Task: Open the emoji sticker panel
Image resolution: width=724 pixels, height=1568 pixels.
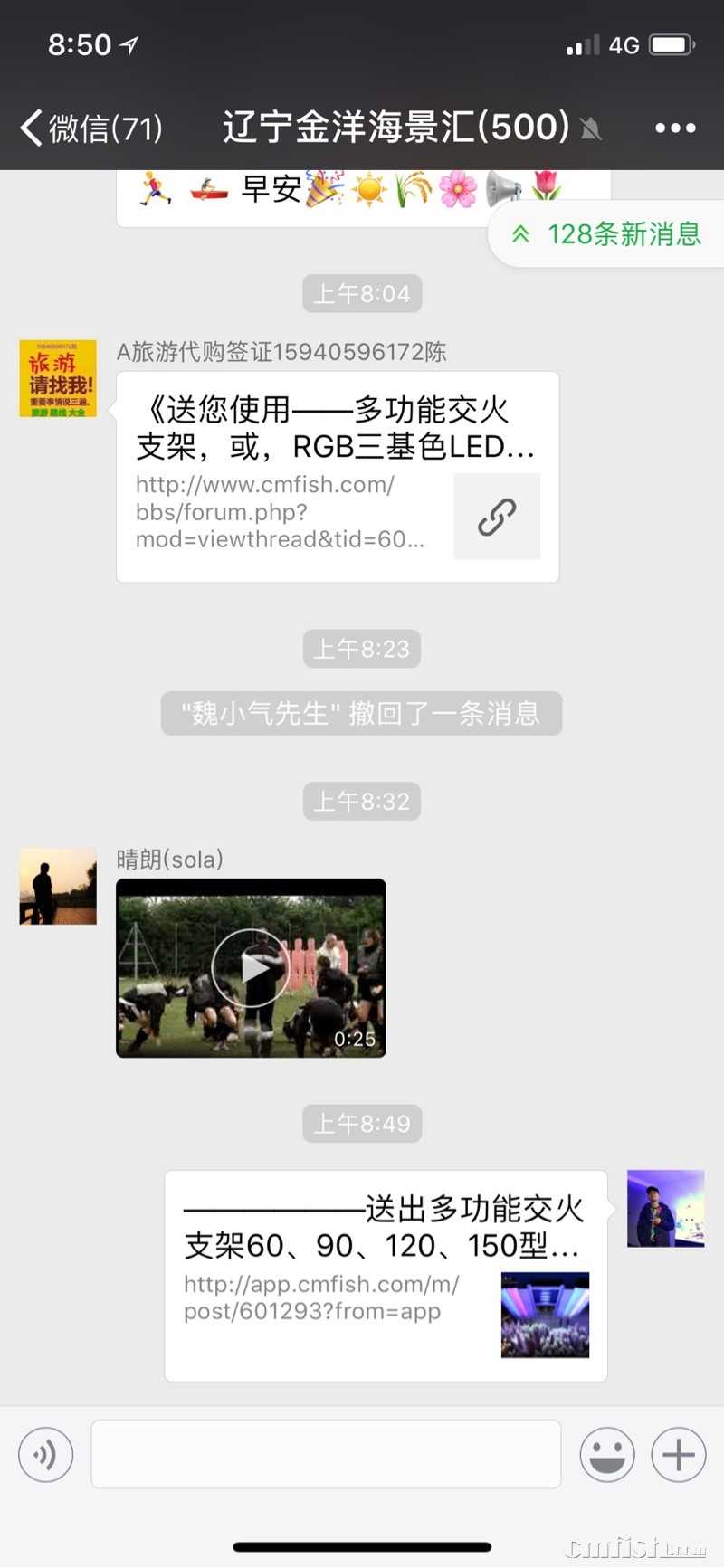Action: point(606,1454)
